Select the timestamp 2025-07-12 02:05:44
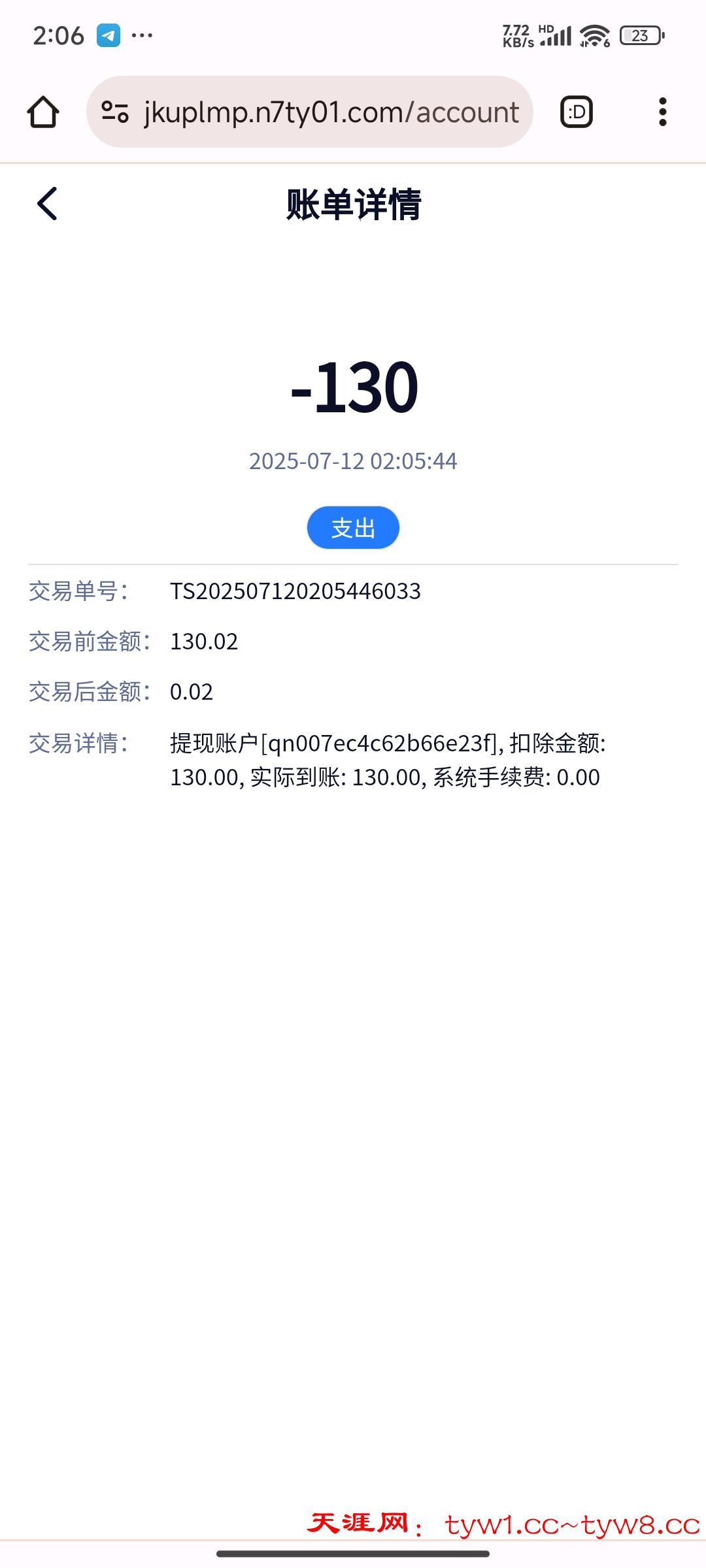Image resolution: width=706 pixels, height=1568 pixels. 353,462
